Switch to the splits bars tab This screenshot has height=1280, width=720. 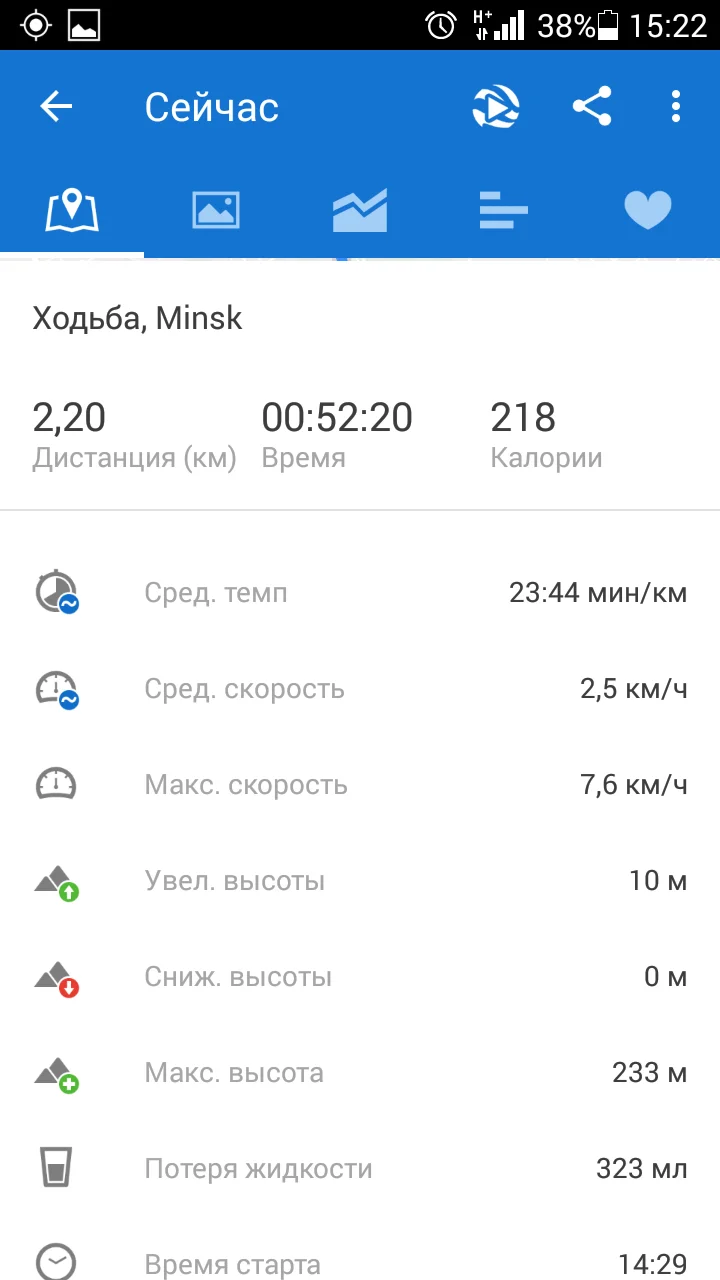(503, 210)
